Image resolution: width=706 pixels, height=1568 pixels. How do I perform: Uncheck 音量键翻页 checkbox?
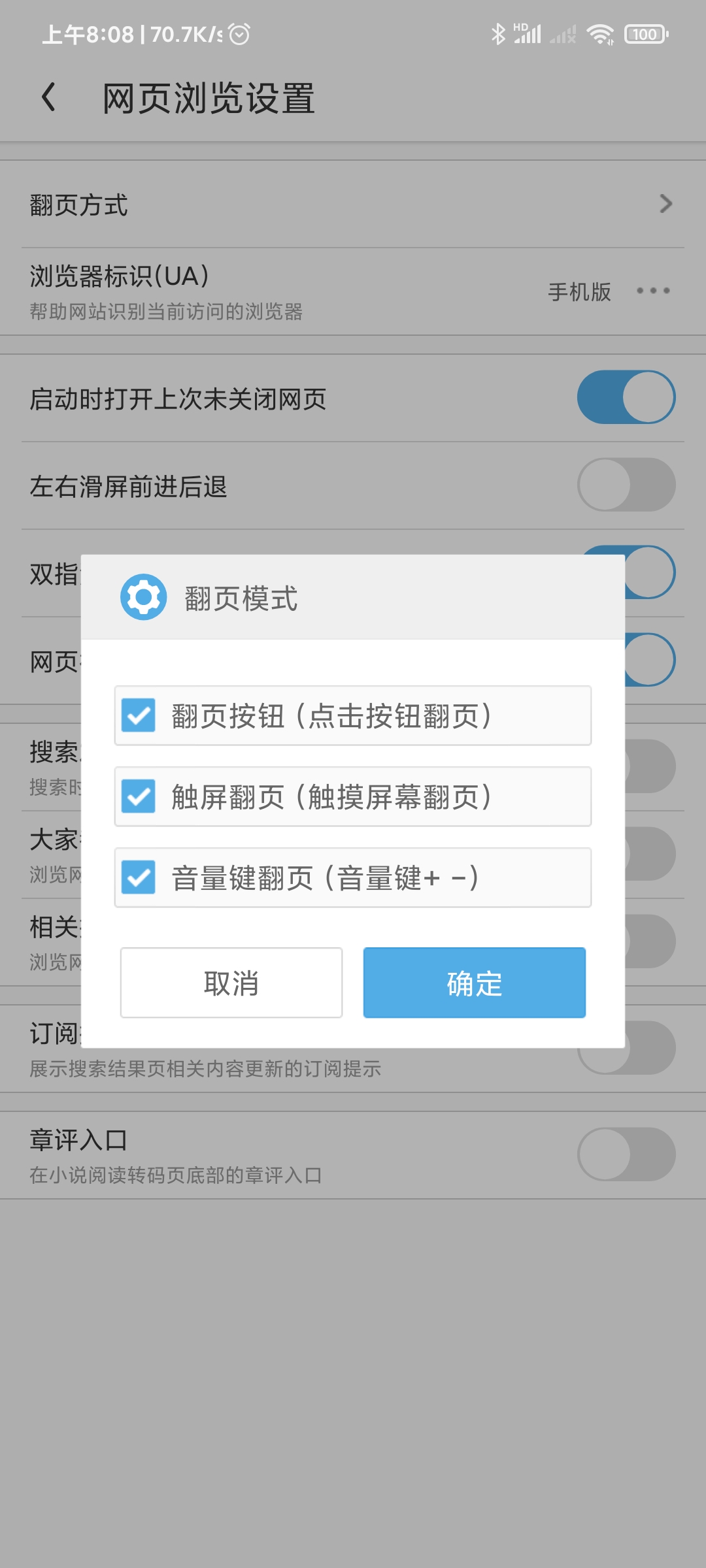click(139, 877)
